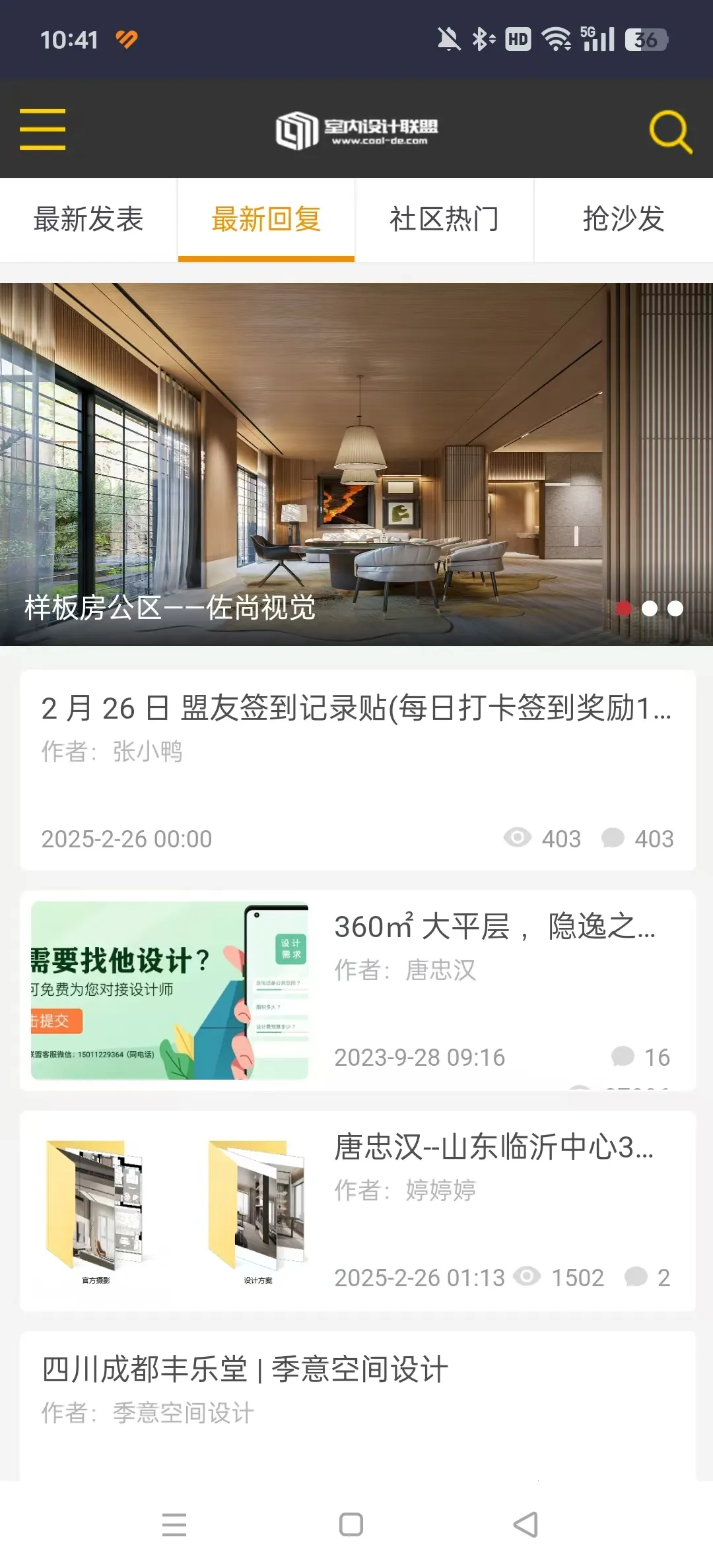The width and height of the screenshot is (713, 1568).
Task: Select the first red carousel indicator dot
Action: [625, 609]
